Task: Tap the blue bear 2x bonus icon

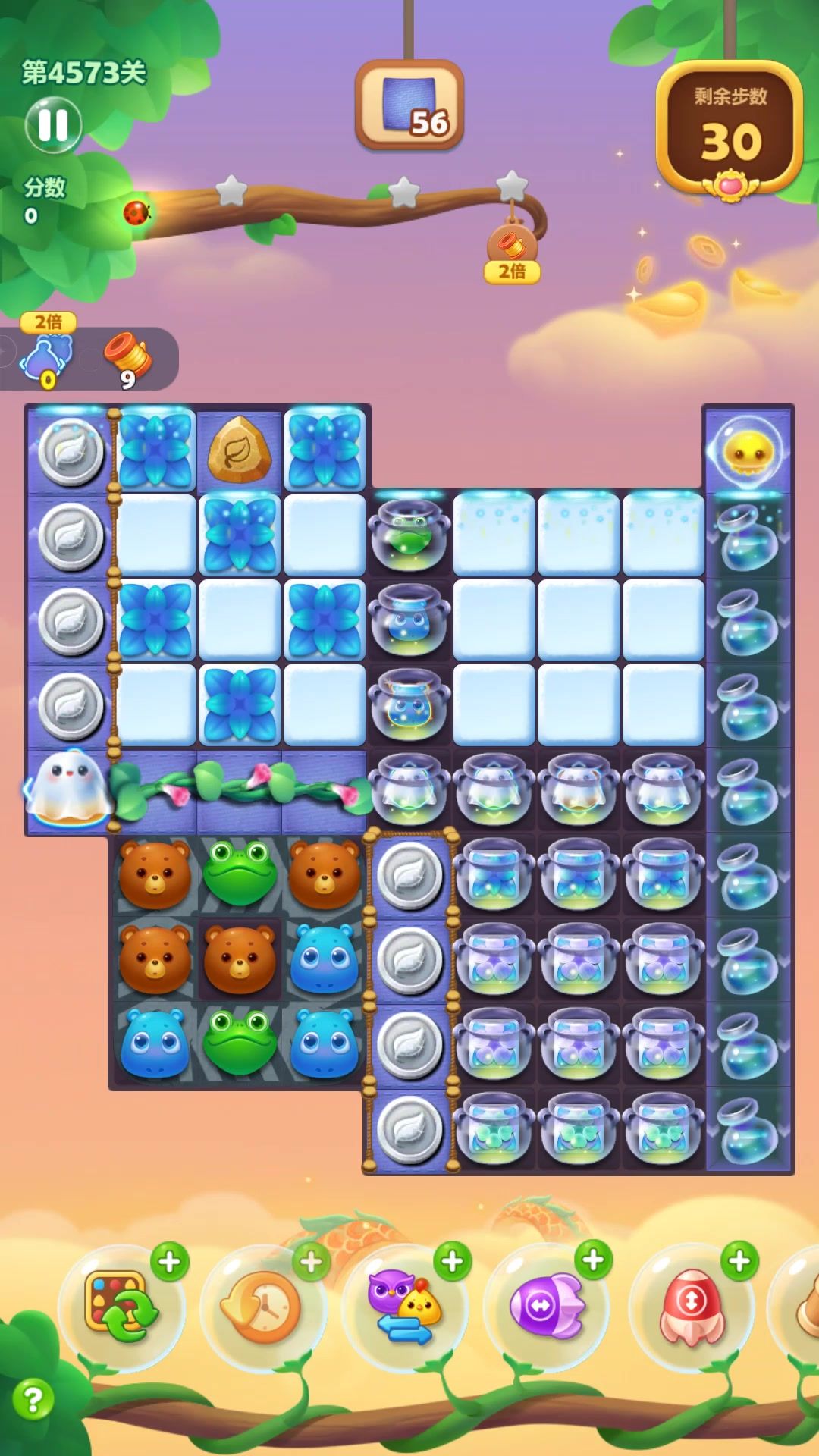Action: coord(47,353)
